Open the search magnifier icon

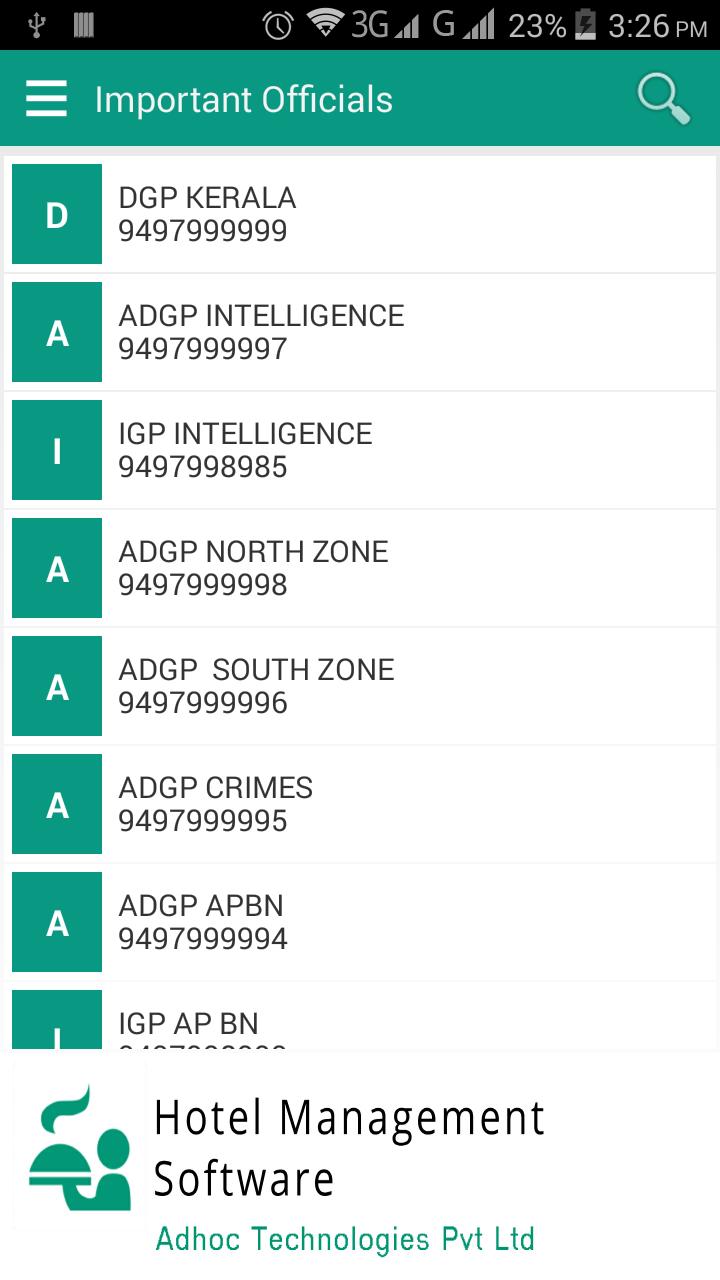click(663, 99)
